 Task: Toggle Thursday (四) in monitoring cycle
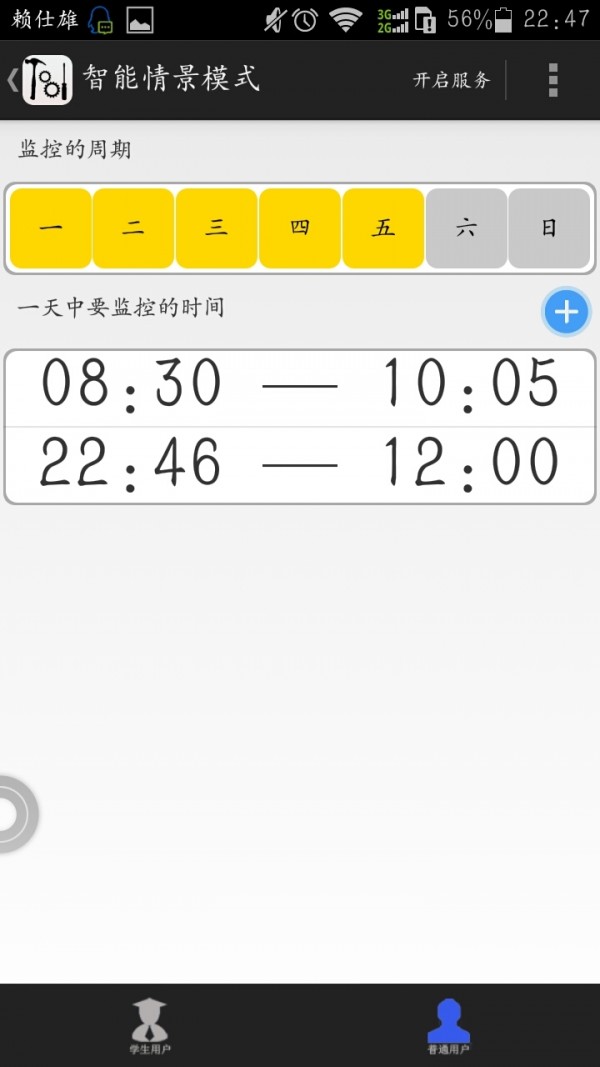(300, 228)
